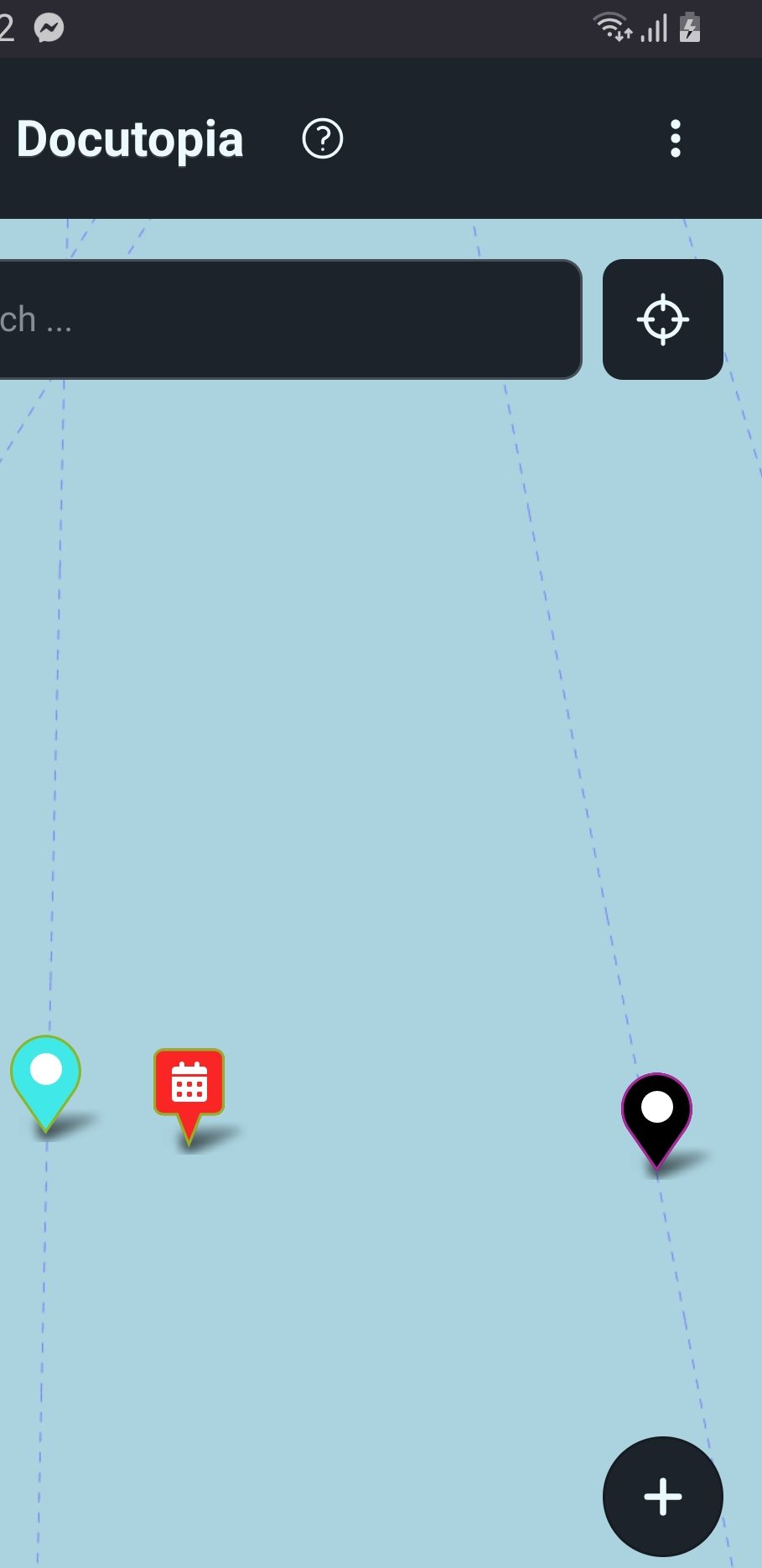Focus the search text field
762x1568 pixels.
(x=285, y=319)
